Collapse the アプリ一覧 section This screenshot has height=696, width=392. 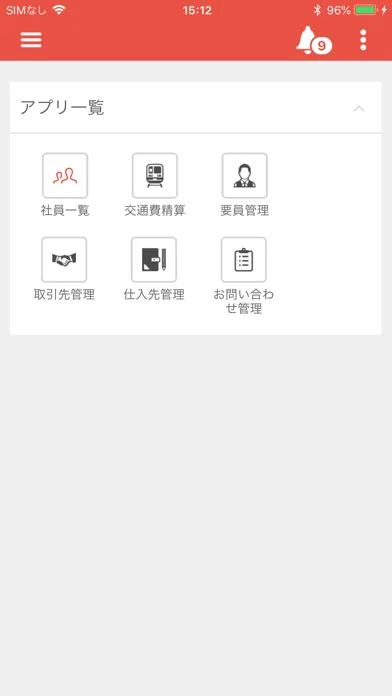tap(359, 108)
